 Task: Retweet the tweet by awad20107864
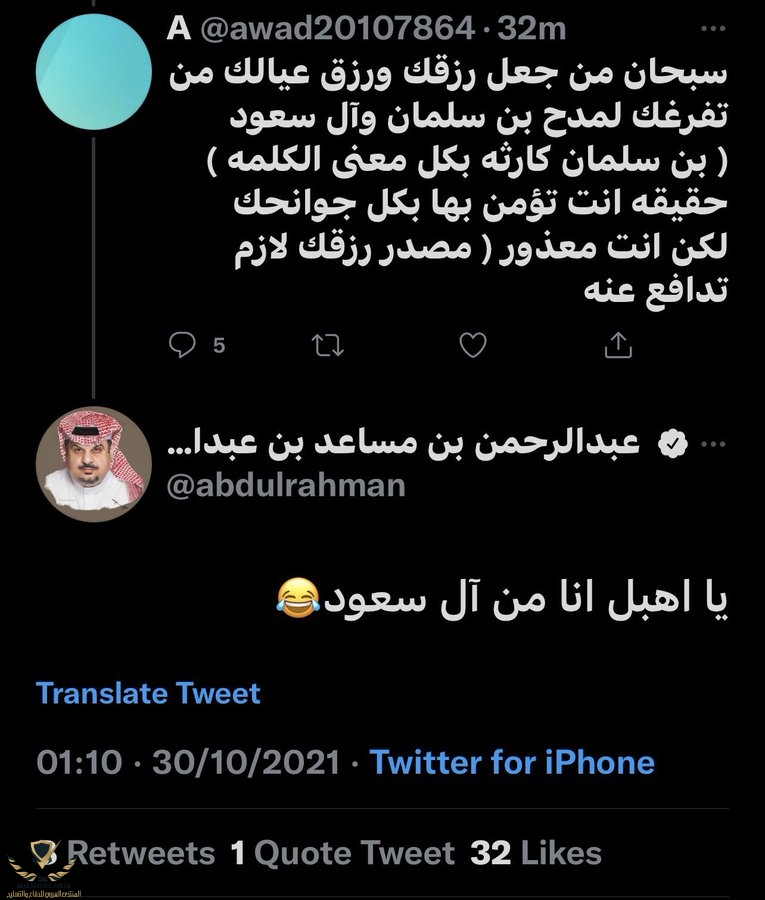pos(327,346)
